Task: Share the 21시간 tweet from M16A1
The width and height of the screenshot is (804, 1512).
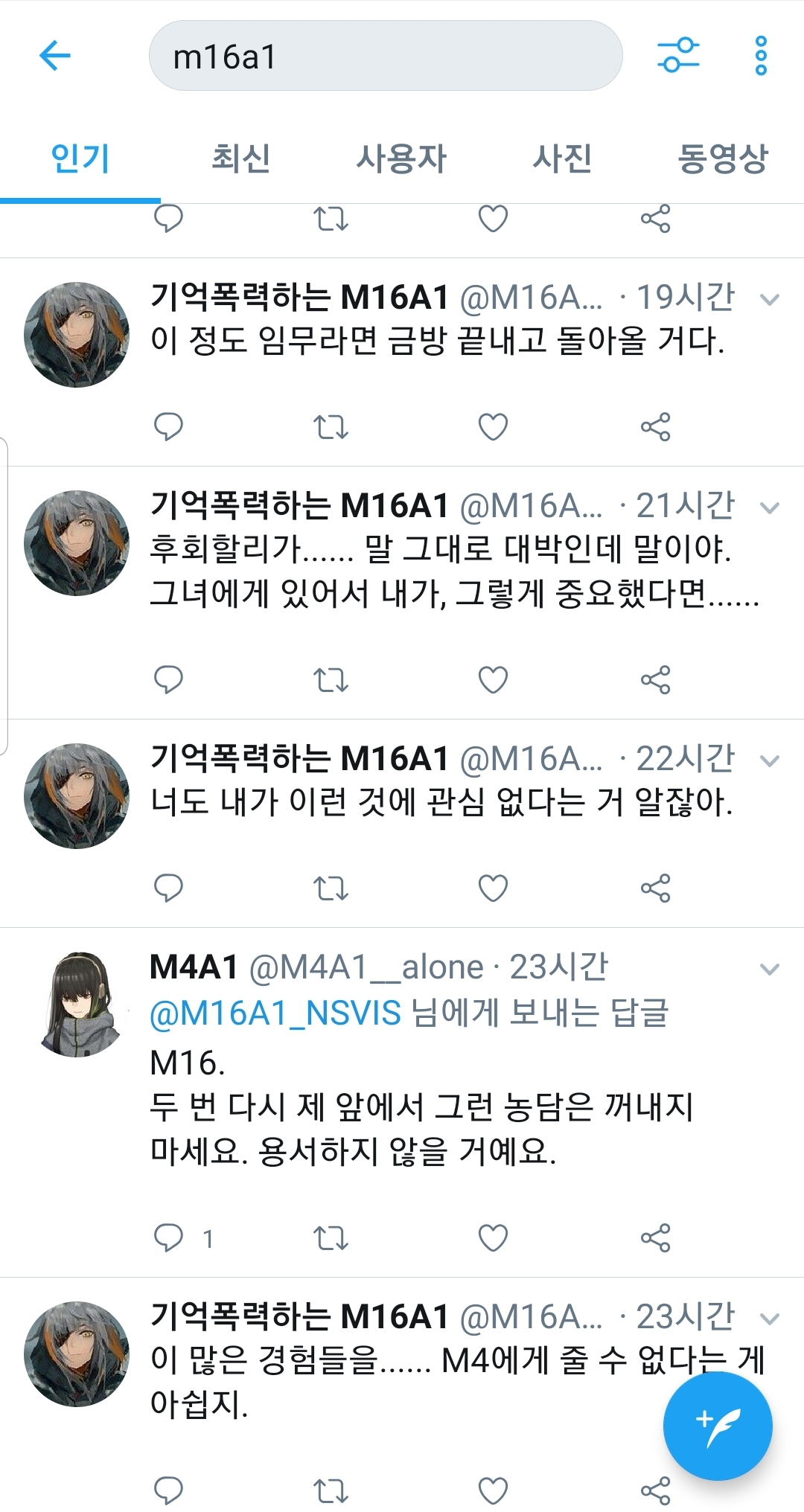Action: [655, 679]
